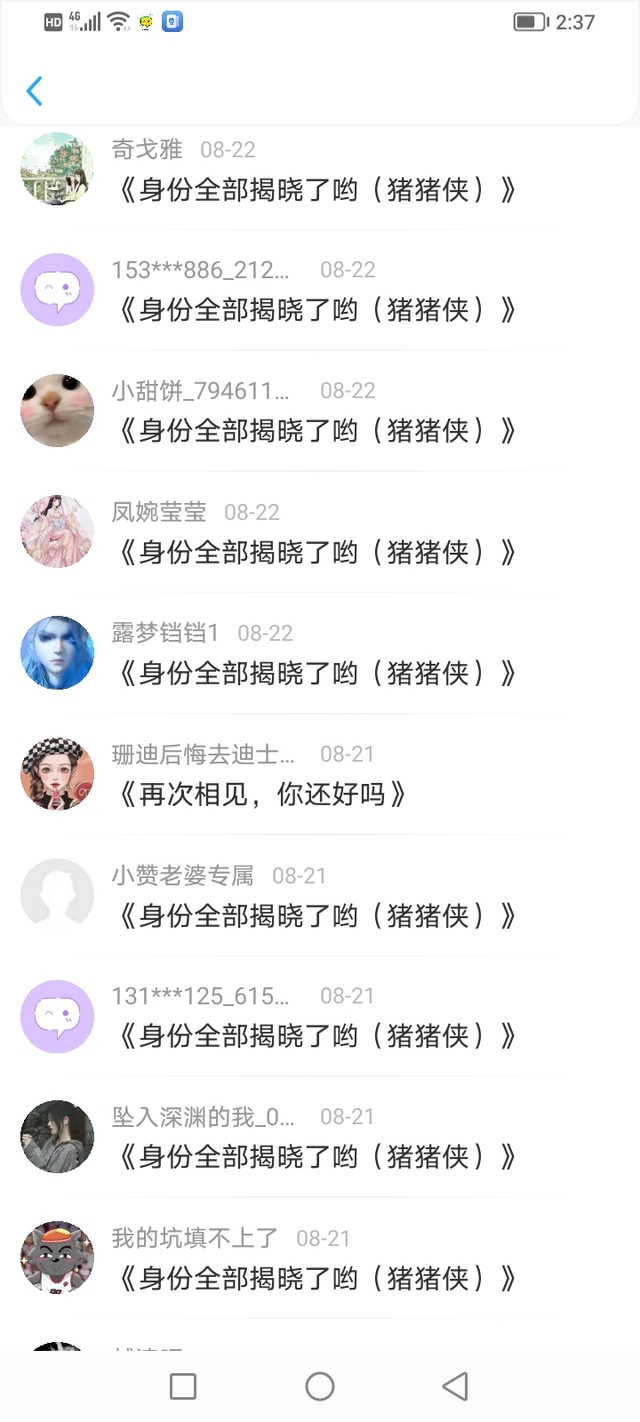640x1422 pixels.
Task: Open recent apps with the square button
Action: pyautogui.click(x=183, y=1386)
